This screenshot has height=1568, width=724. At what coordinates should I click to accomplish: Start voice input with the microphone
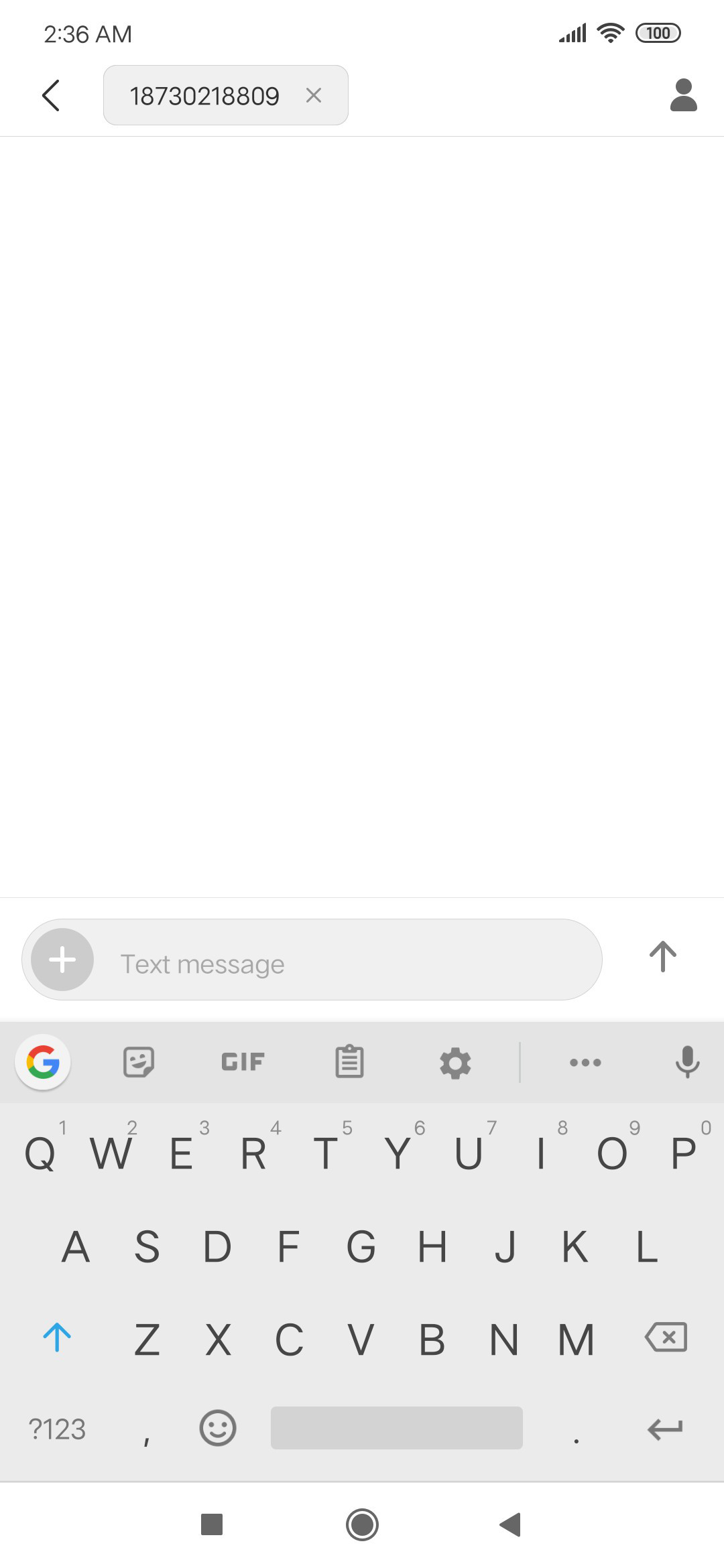pos(687,1062)
